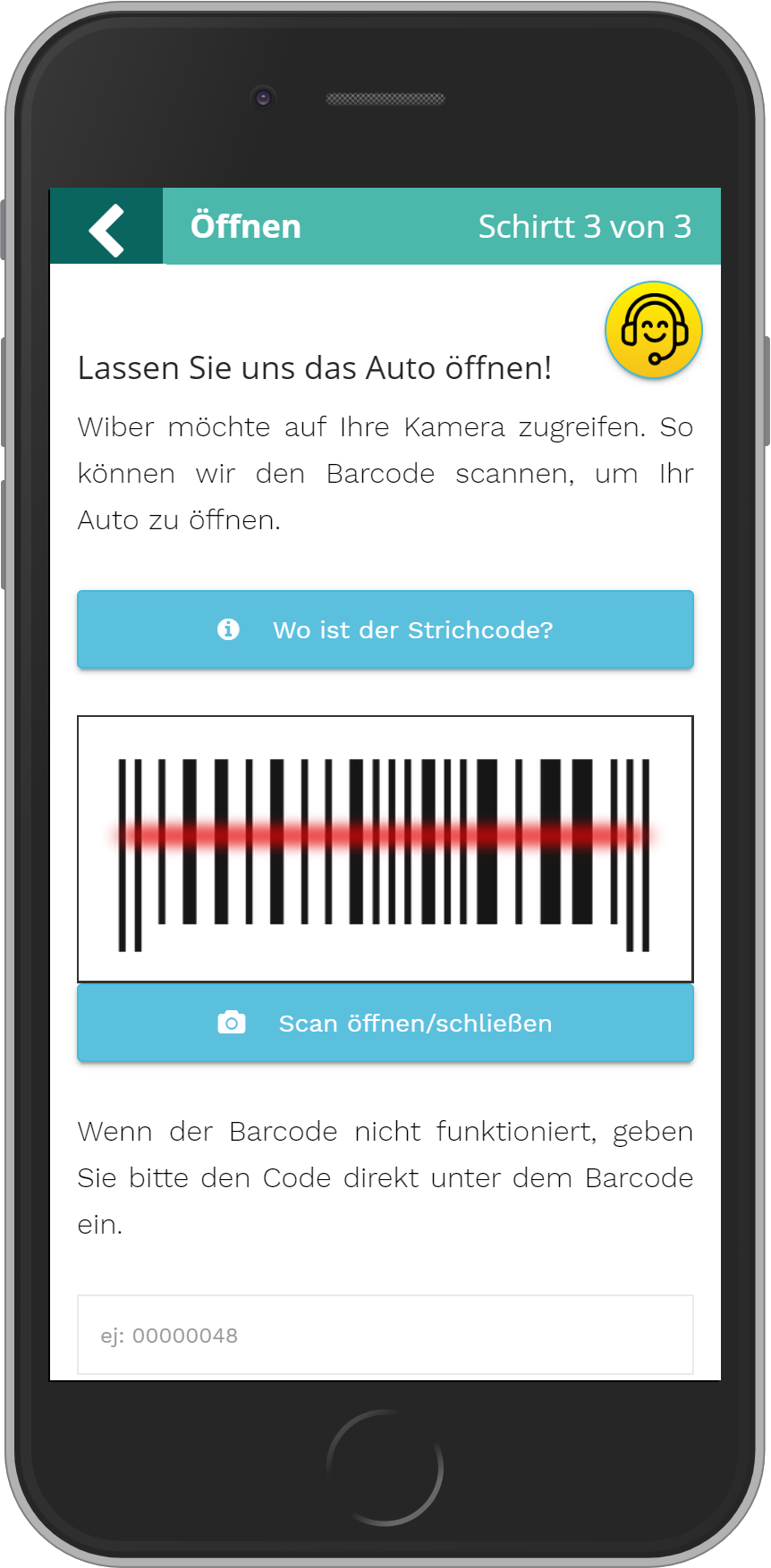Focus the barcode code input field

[x=385, y=1335]
